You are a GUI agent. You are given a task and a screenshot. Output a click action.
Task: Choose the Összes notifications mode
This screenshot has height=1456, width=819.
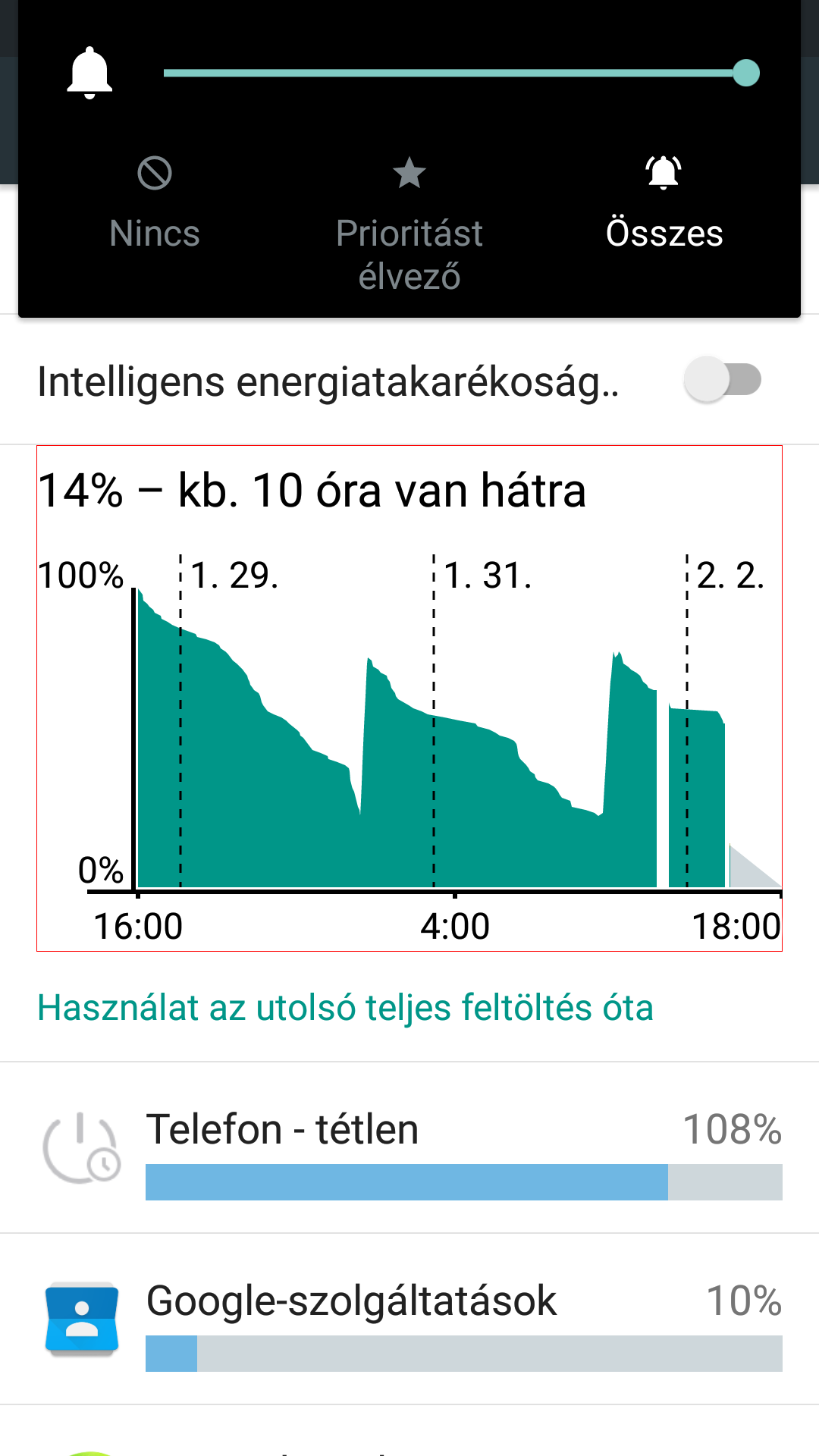[x=664, y=205]
